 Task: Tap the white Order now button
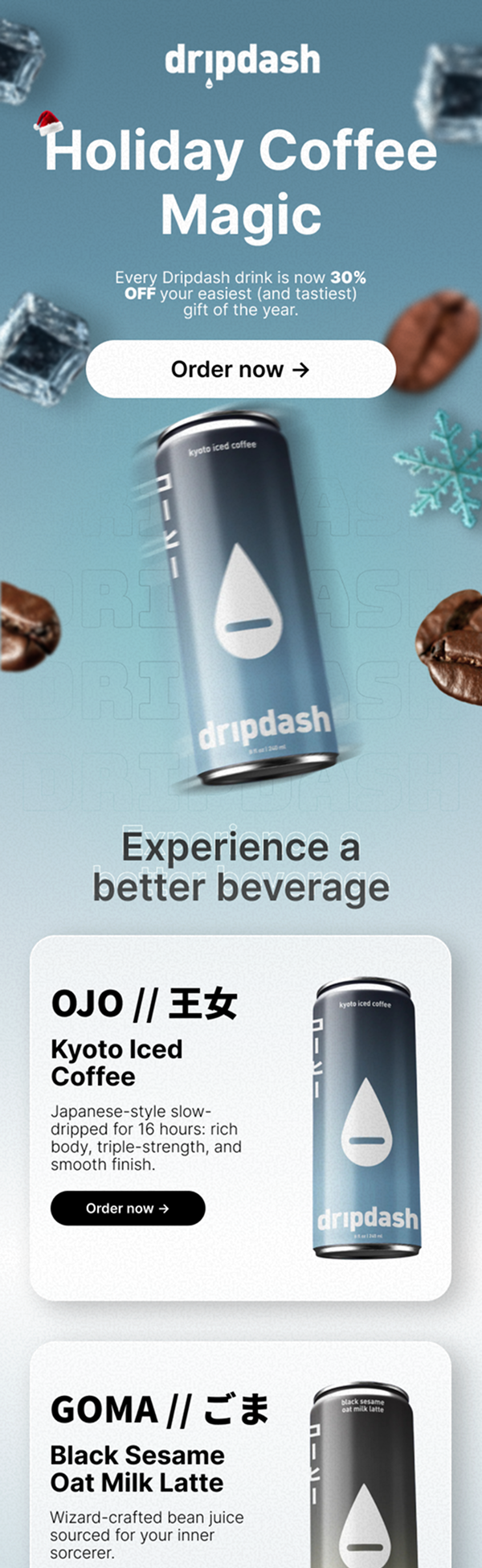240,369
